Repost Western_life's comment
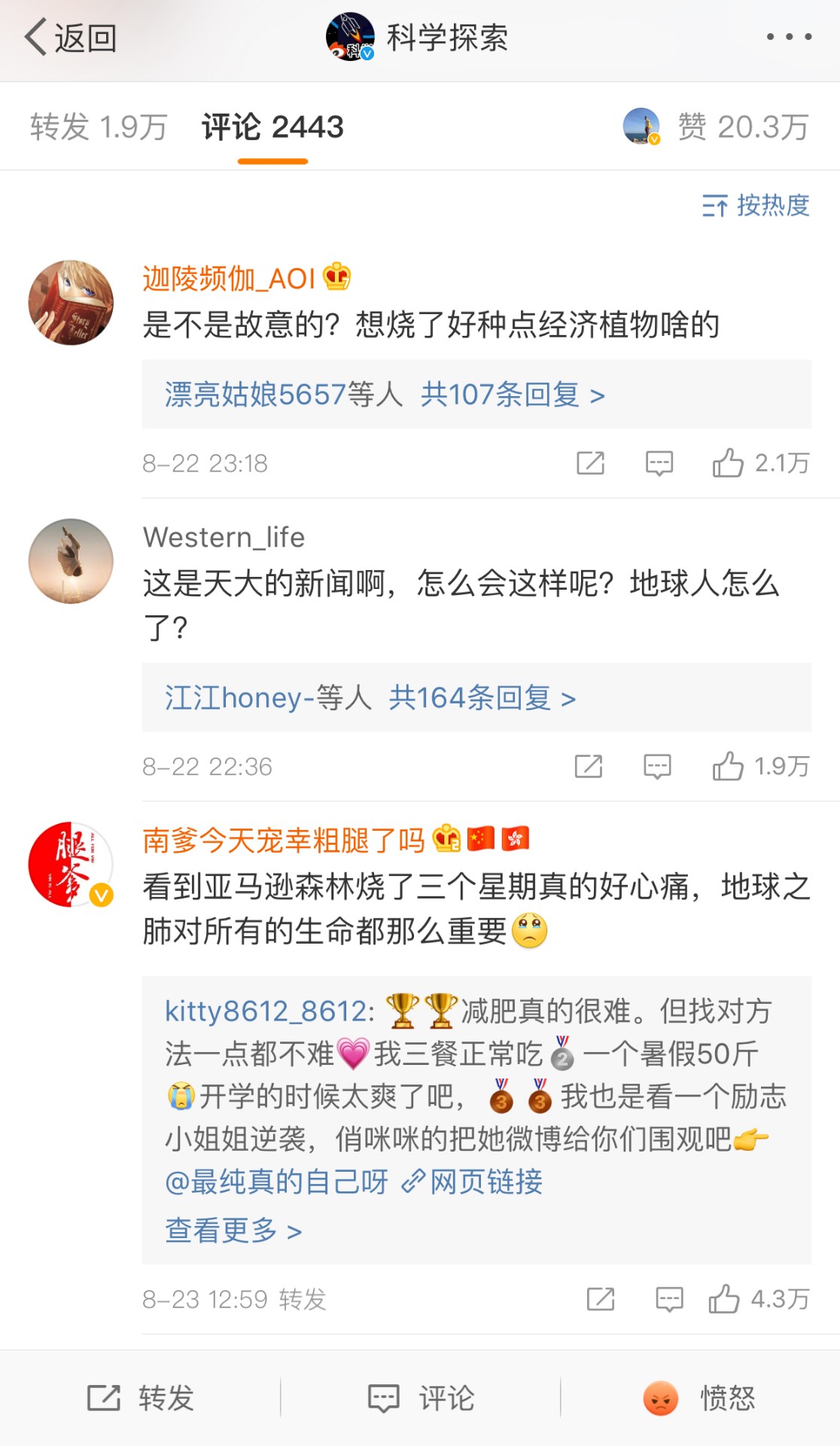The image size is (840, 1446). point(589,767)
